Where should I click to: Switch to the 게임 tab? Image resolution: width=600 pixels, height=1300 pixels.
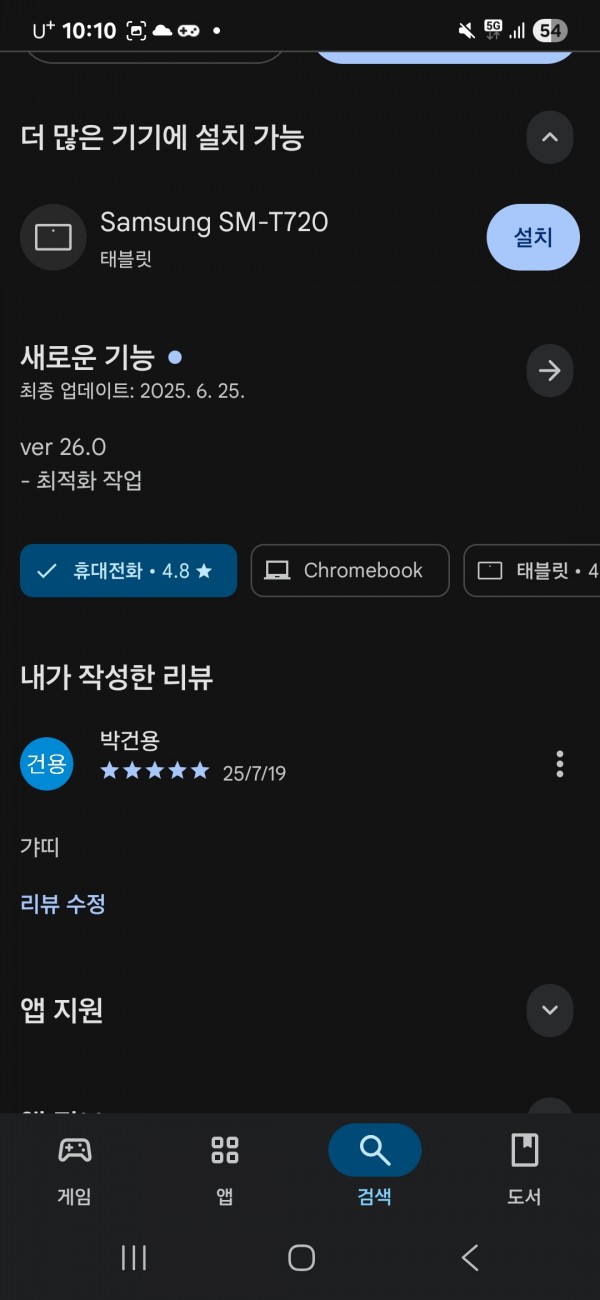(x=75, y=1168)
